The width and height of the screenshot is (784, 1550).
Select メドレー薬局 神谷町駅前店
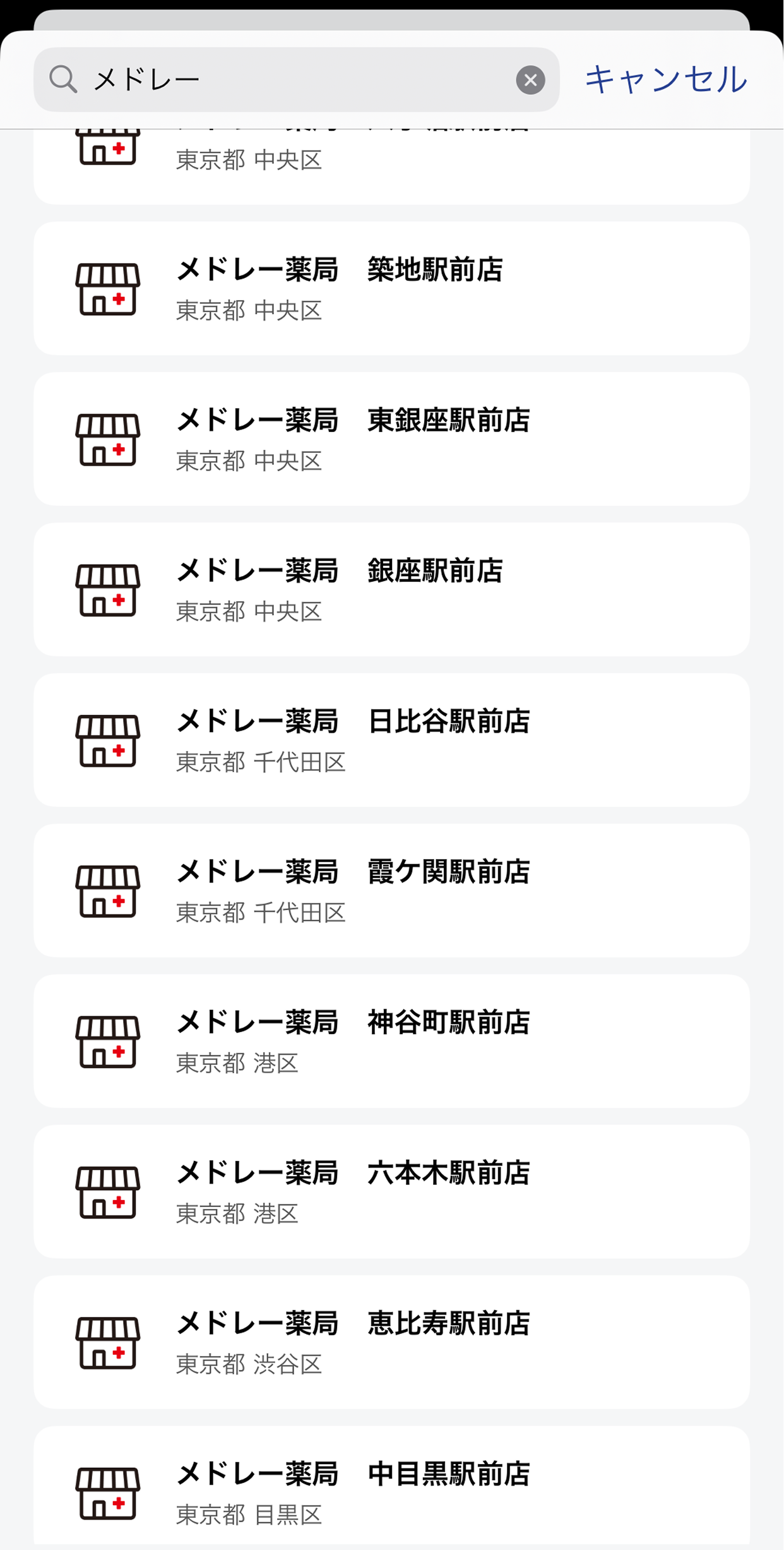coord(391,1041)
